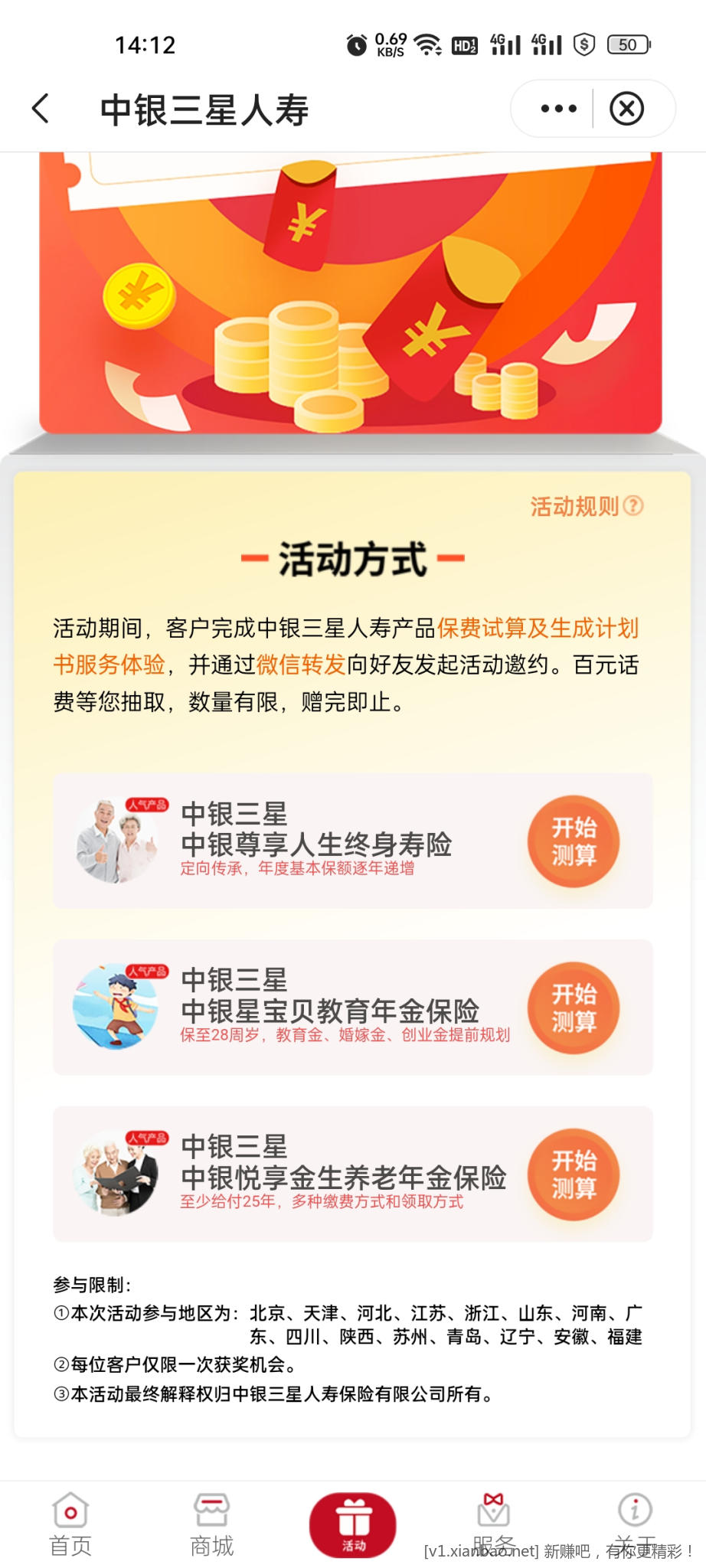Go back from 中银三星人寿 page
Screen dimensions: 706x1568
[41, 109]
